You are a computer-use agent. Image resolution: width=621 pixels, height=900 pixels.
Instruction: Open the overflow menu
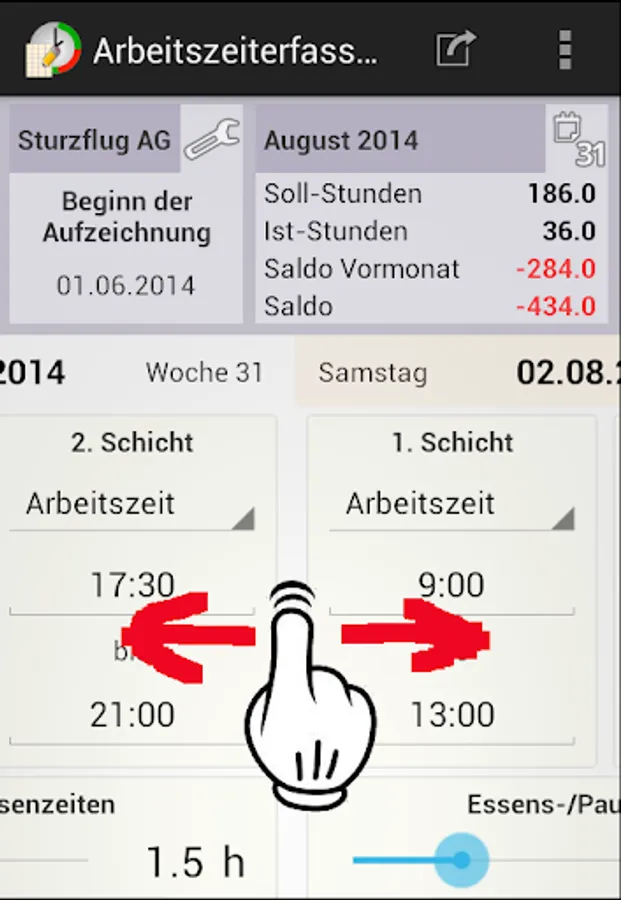click(x=565, y=50)
